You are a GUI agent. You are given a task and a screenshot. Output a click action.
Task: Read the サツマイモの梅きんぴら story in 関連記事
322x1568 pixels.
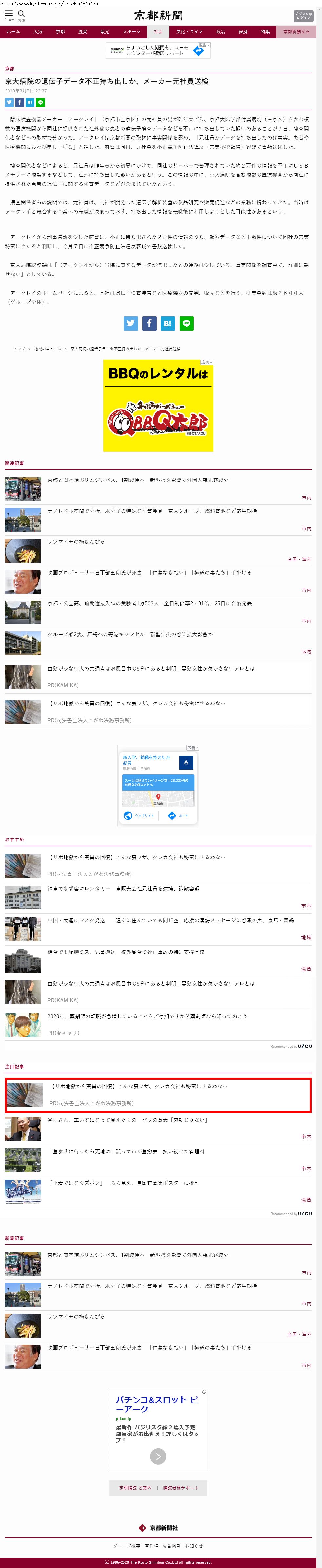pyautogui.click(x=76, y=542)
